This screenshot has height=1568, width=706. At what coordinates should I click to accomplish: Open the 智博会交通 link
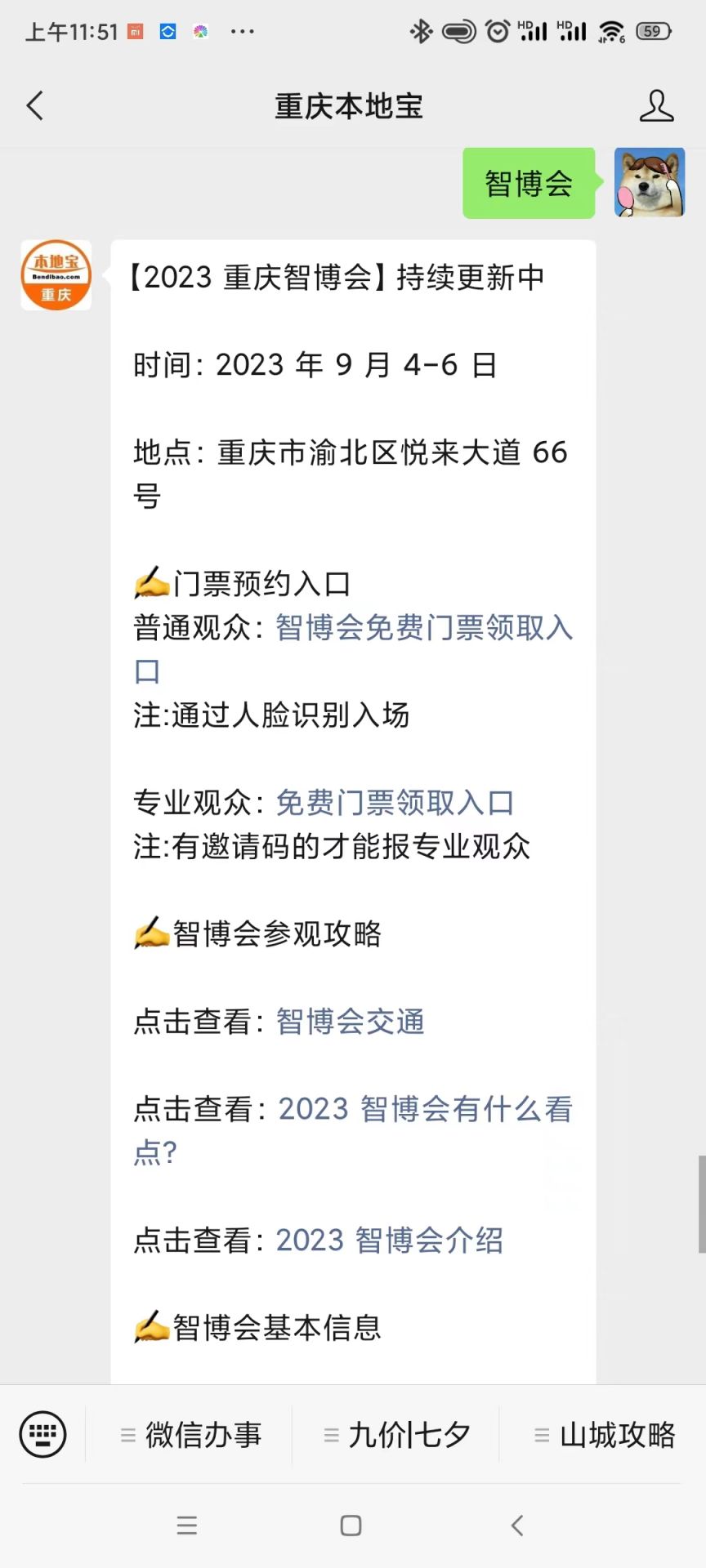click(351, 1022)
